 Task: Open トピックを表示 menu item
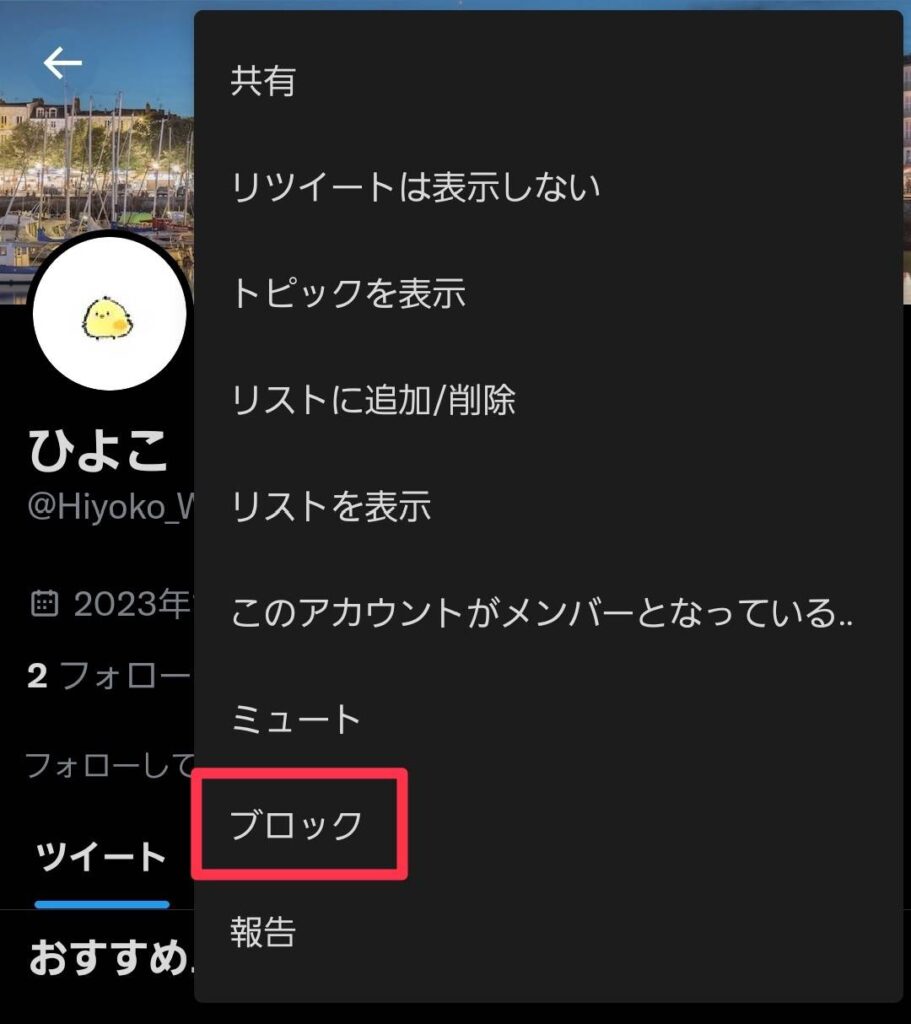(348, 294)
